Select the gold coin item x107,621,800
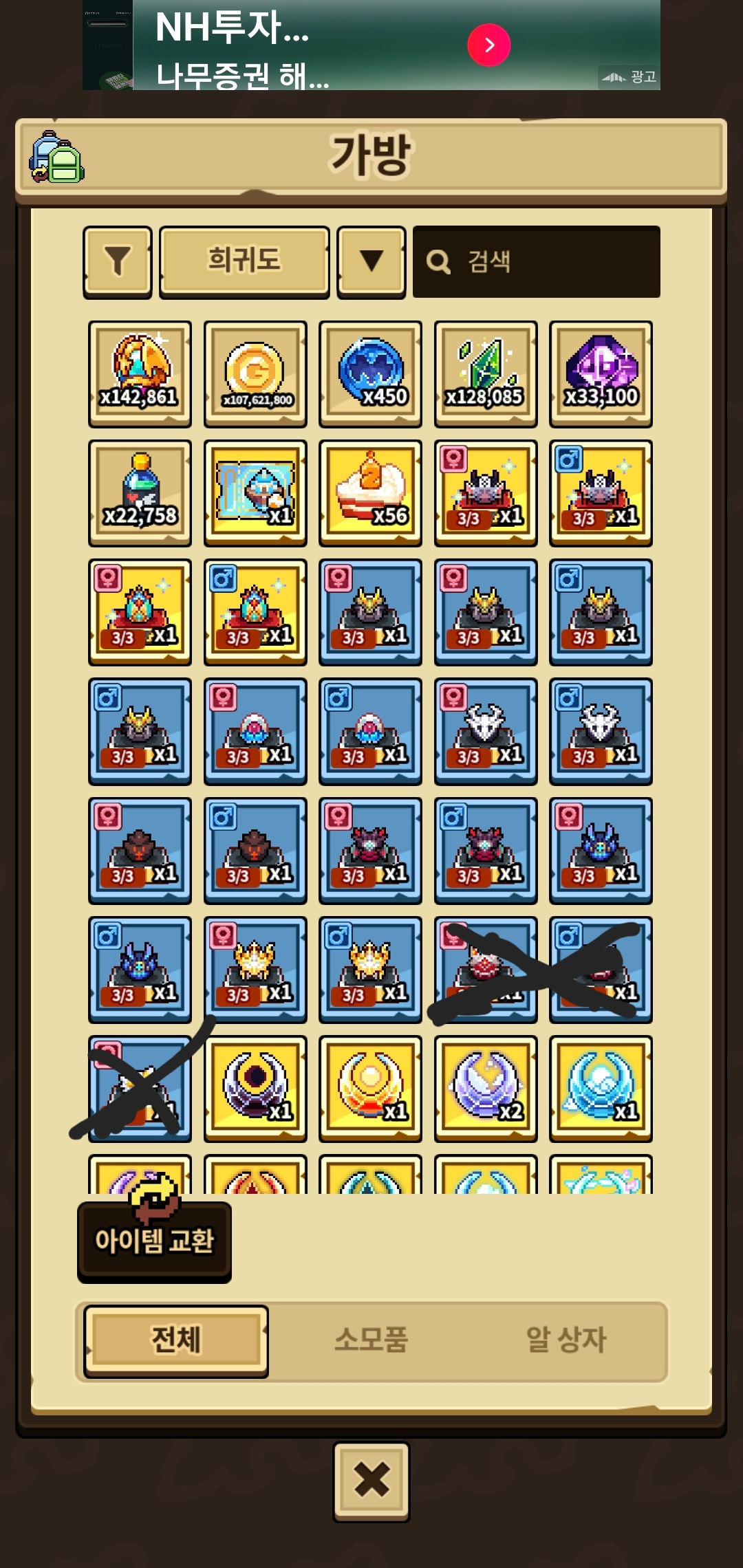 click(255, 374)
